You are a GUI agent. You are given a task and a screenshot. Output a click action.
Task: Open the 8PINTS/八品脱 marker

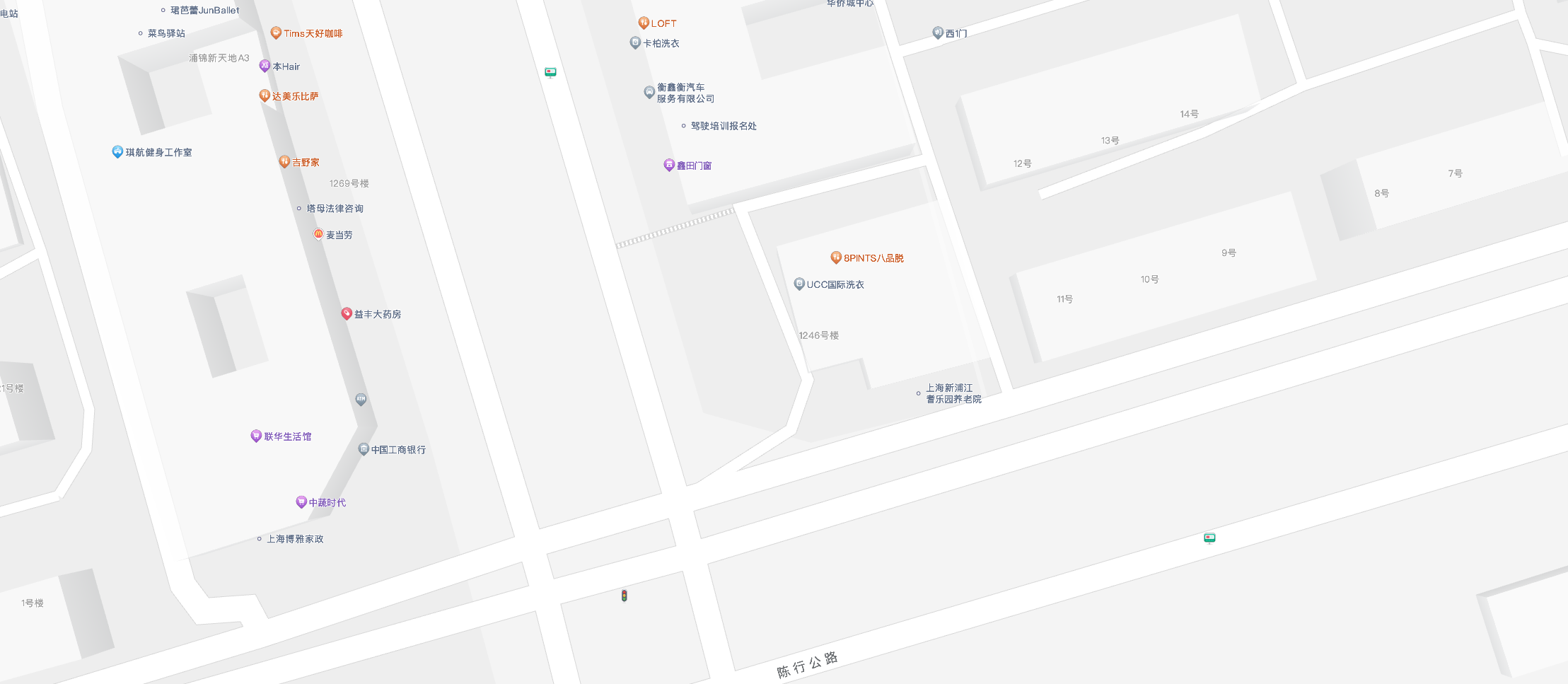point(836,257)
